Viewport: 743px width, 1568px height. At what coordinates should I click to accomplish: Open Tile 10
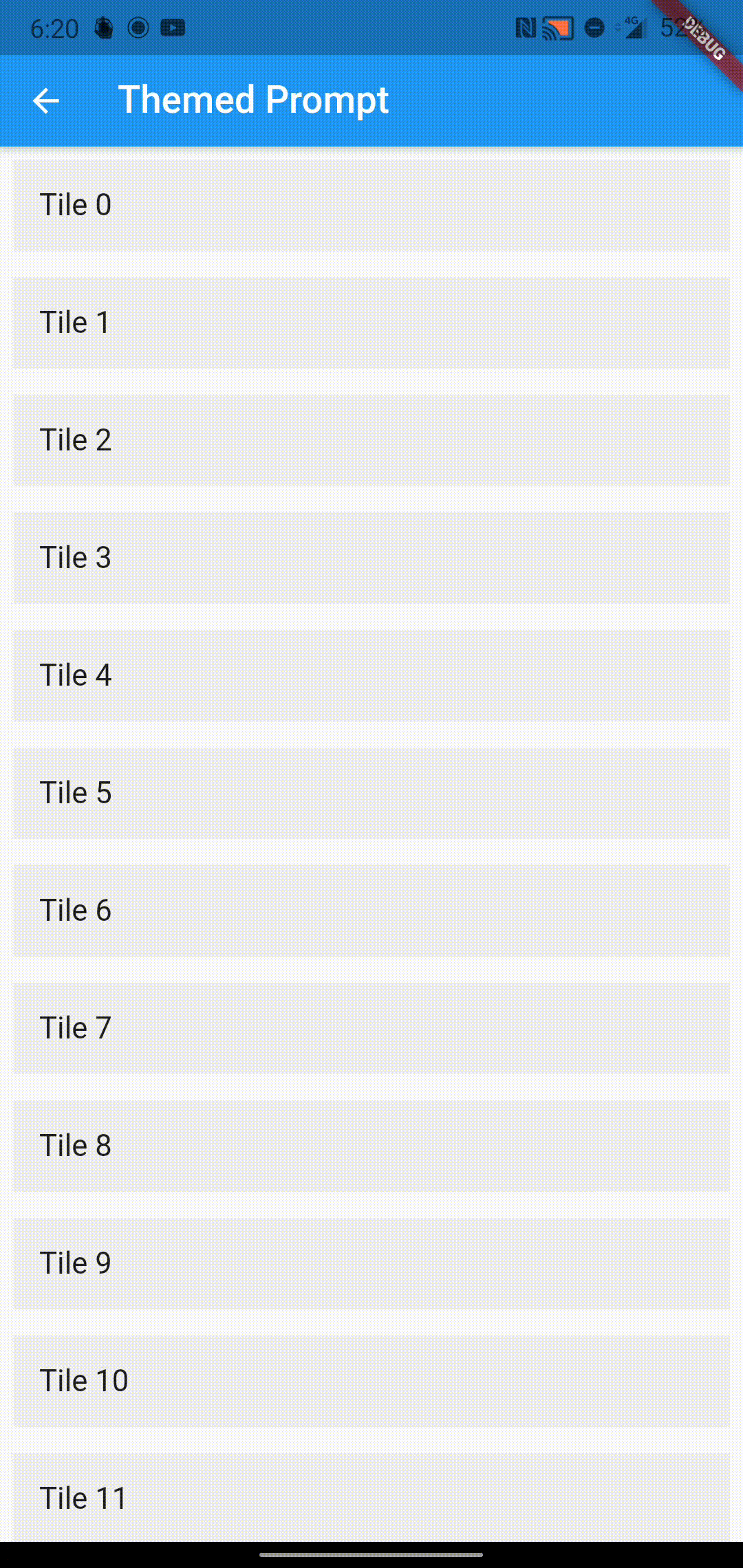[371, 1381]
